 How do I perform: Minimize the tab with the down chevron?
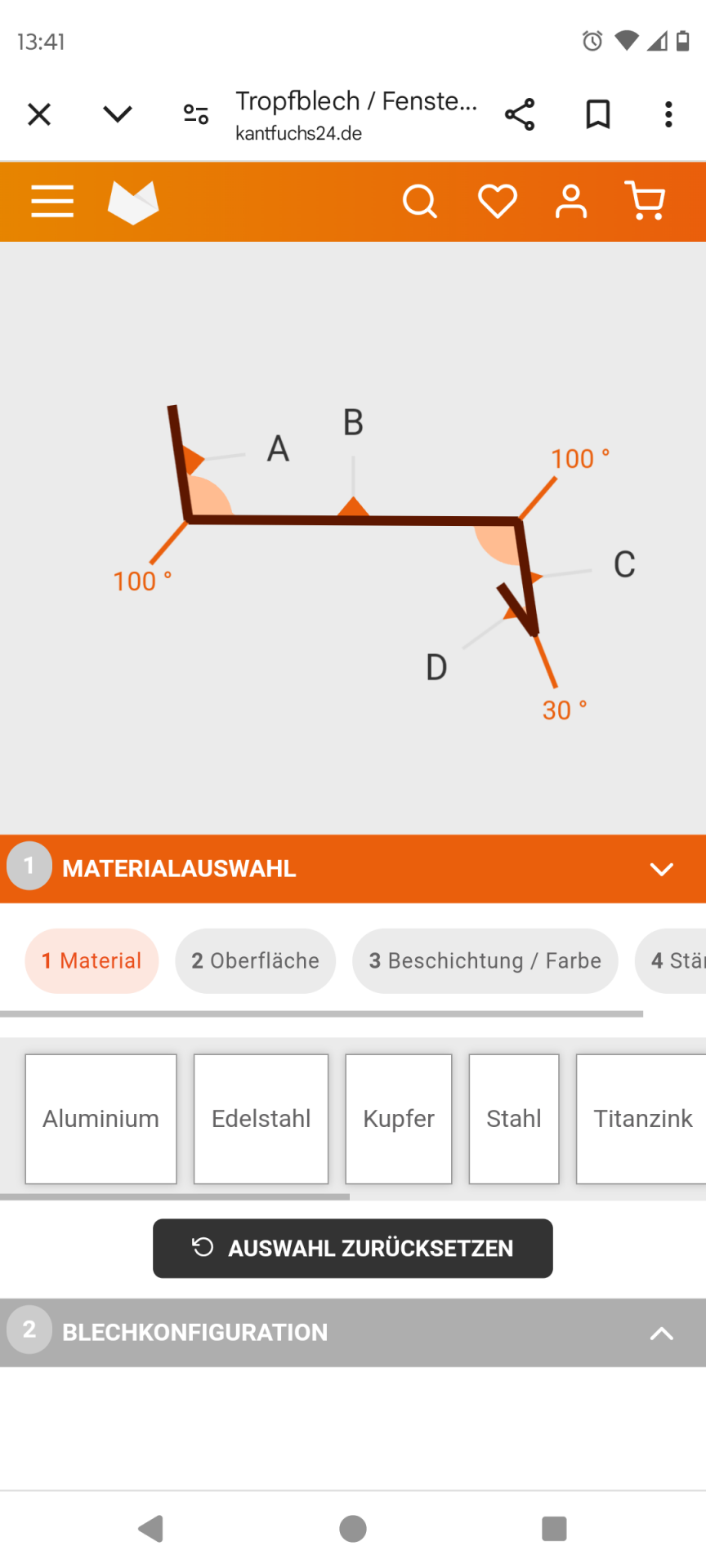[118, 114]
